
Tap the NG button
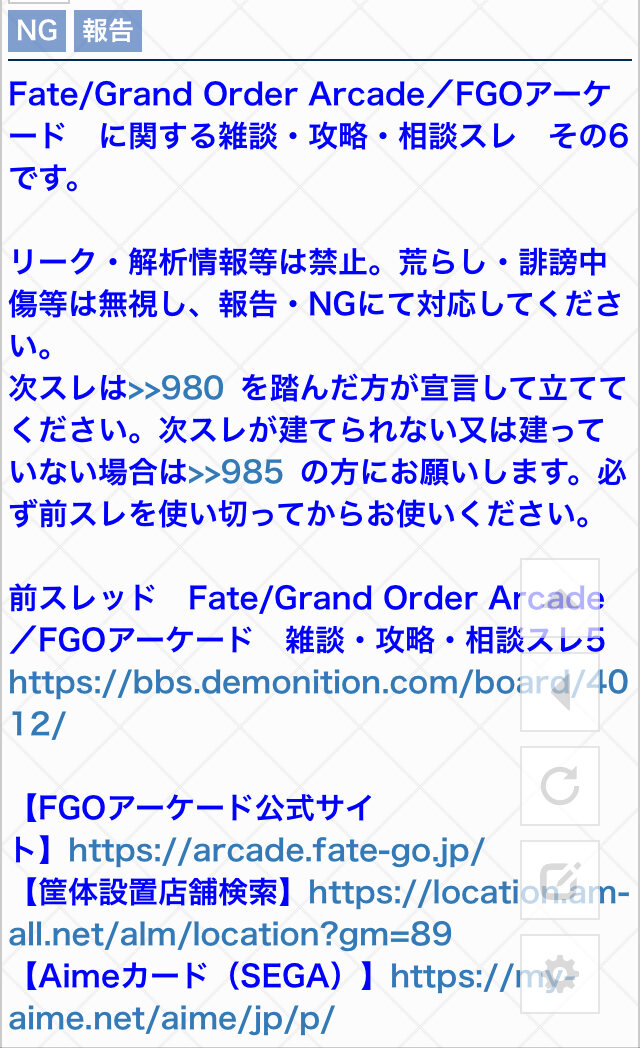36,31
